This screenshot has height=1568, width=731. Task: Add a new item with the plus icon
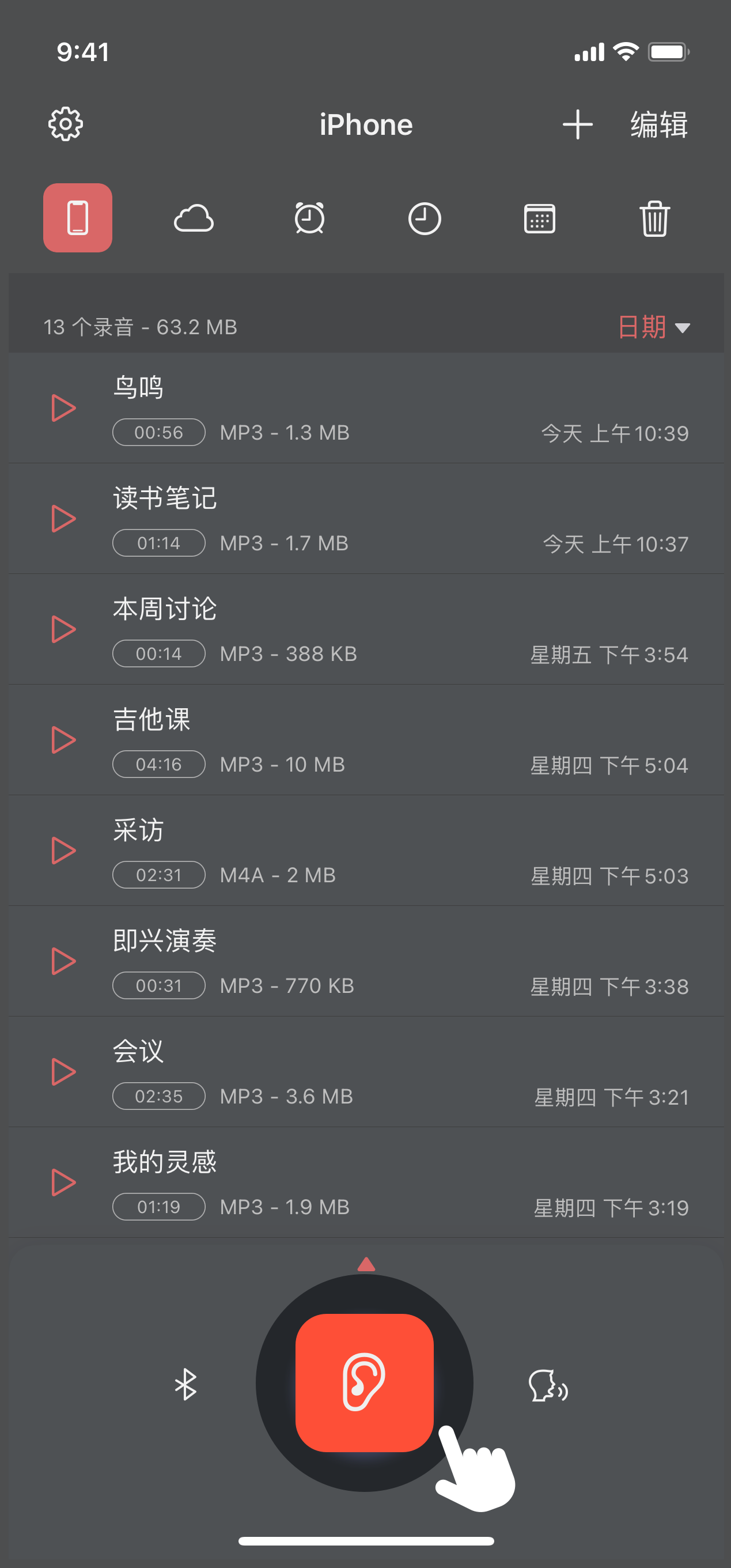[x=577, y=125]
